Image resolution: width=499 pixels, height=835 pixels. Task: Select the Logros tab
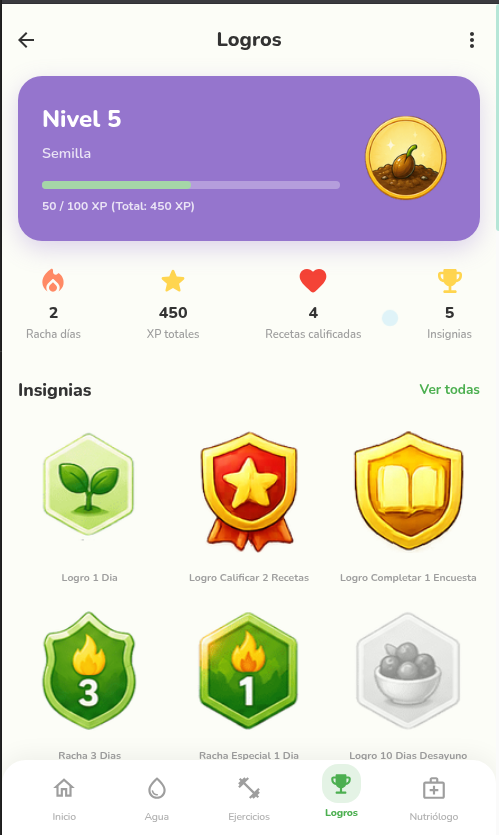(x=341, y=795)
